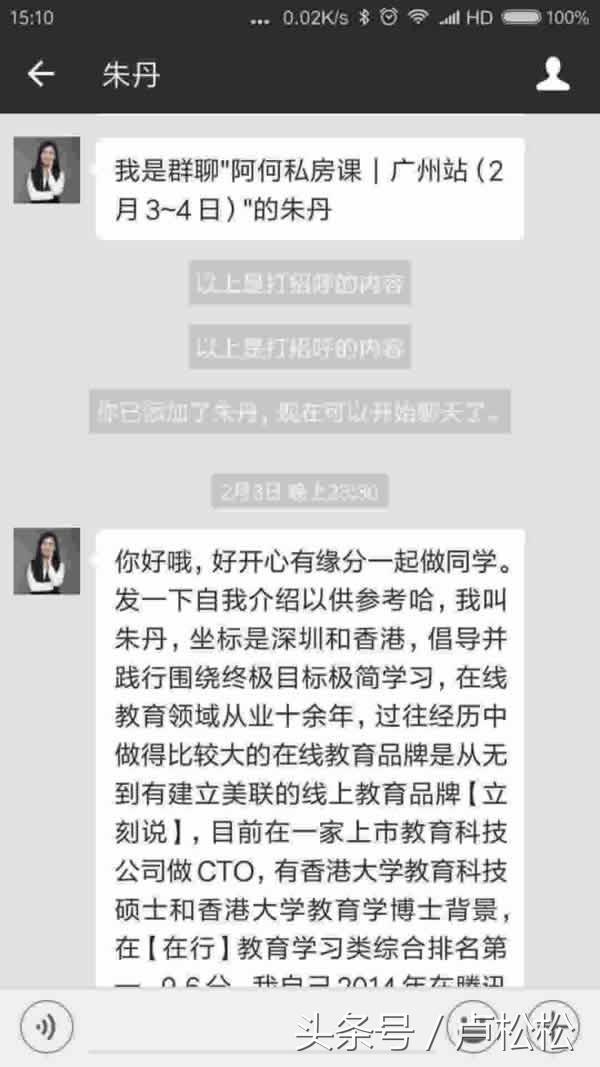The height and width of the screenshot is (1067, 600).
Task: Open 朱丹's avatar next to the 你好哦 message
Action: point(47,561)
